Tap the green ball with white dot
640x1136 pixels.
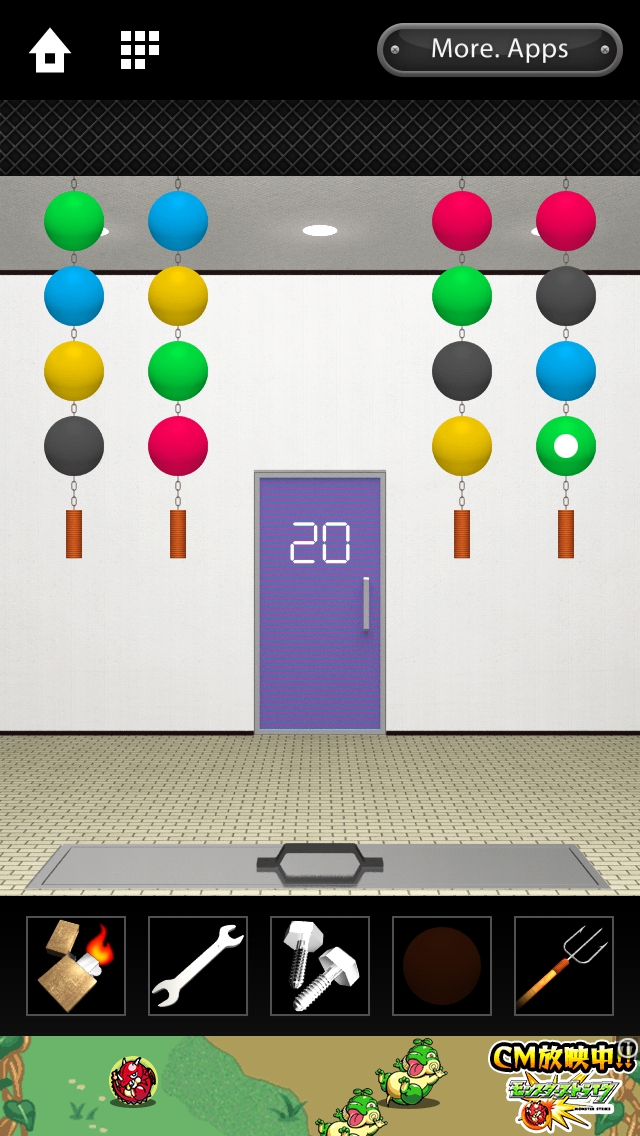pyautogui.click(x=566, y=446)
